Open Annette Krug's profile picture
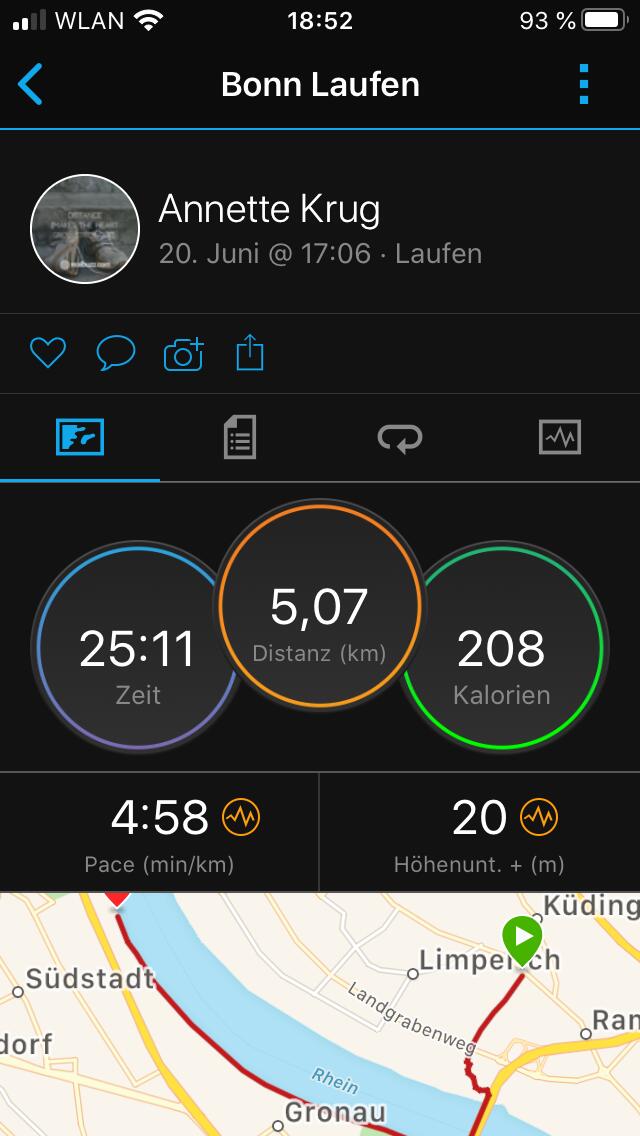Viewport: 640px width, 1136px height. [85, 229]
